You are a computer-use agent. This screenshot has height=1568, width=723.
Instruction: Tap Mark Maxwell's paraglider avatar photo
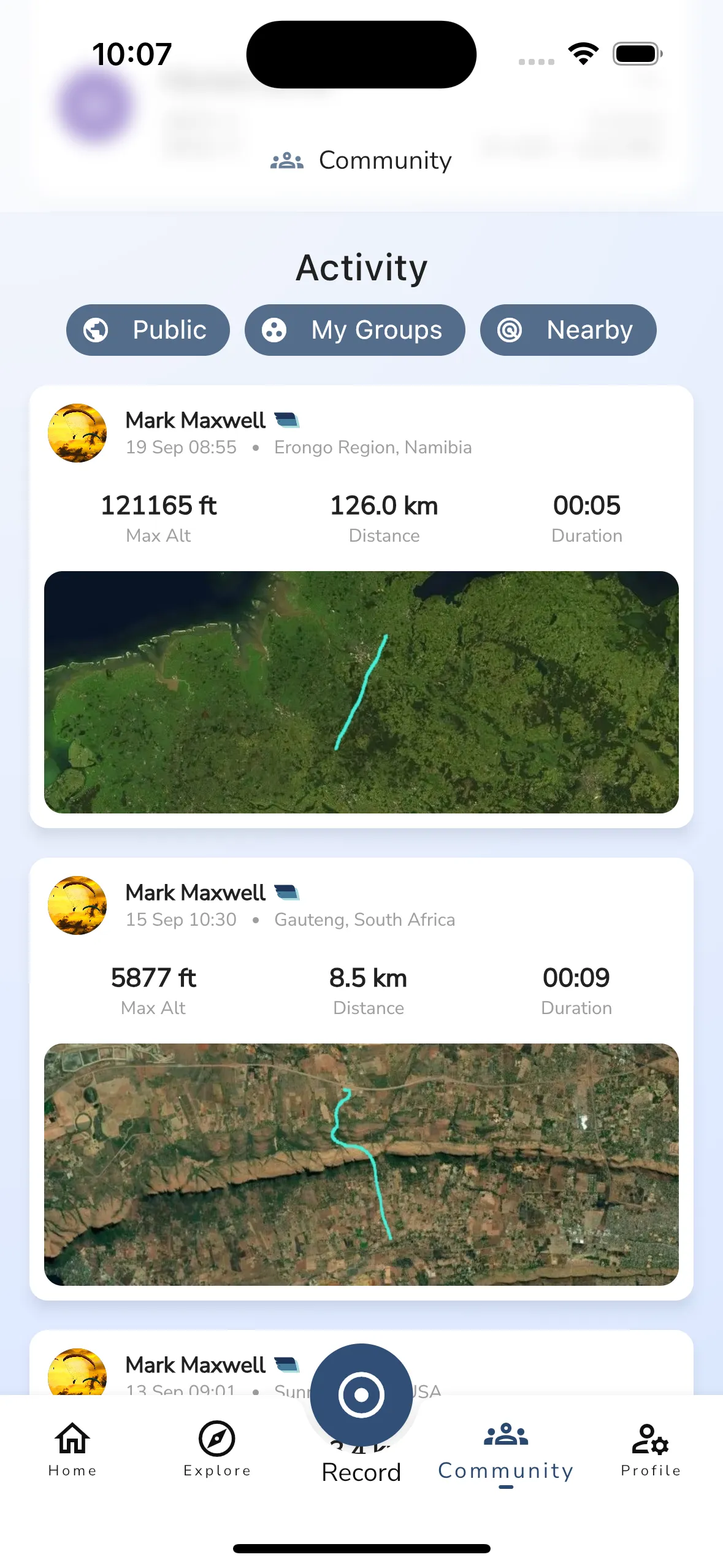tap(77, 433)
